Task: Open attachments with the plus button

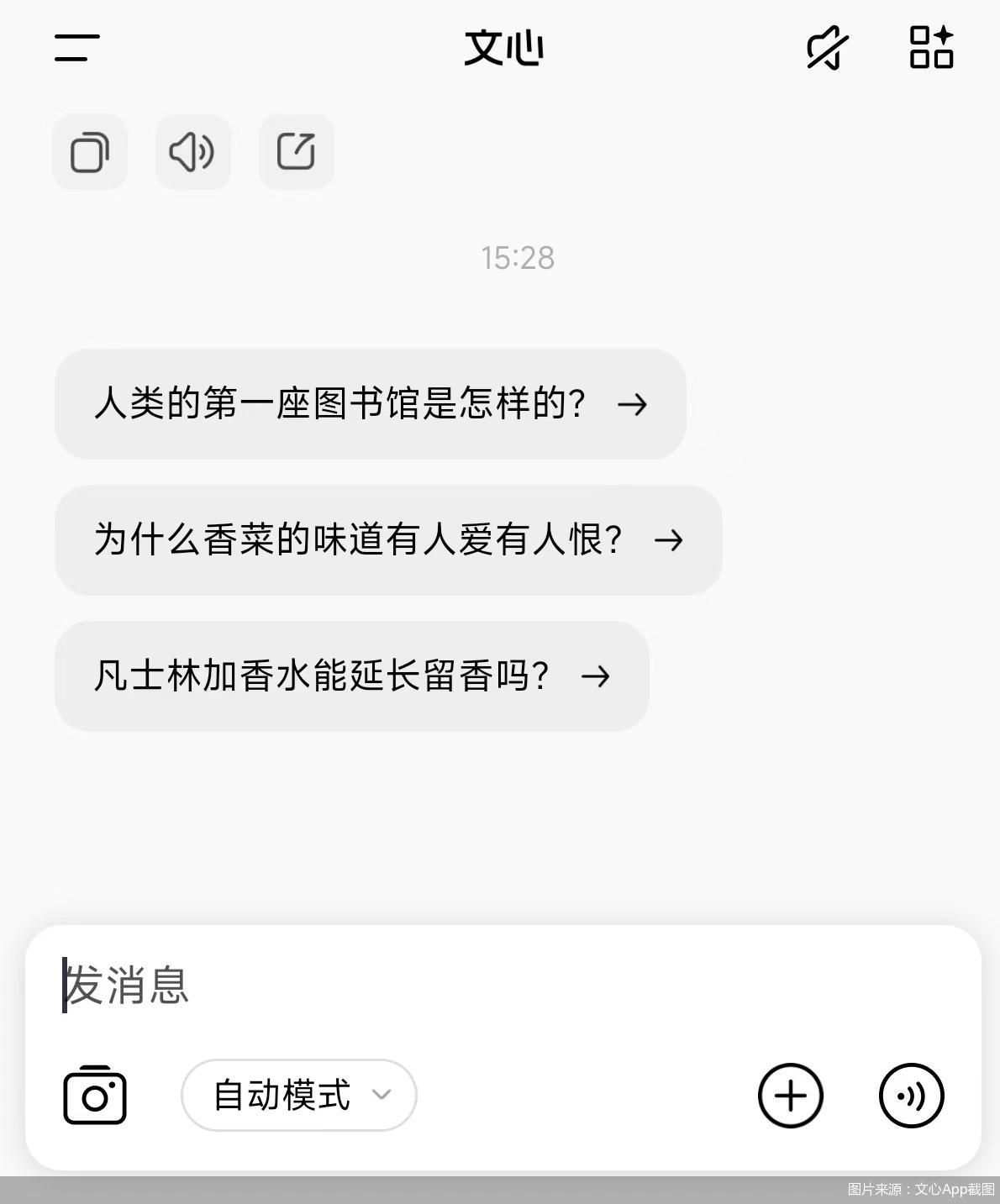Action: tap(789, 1095)
